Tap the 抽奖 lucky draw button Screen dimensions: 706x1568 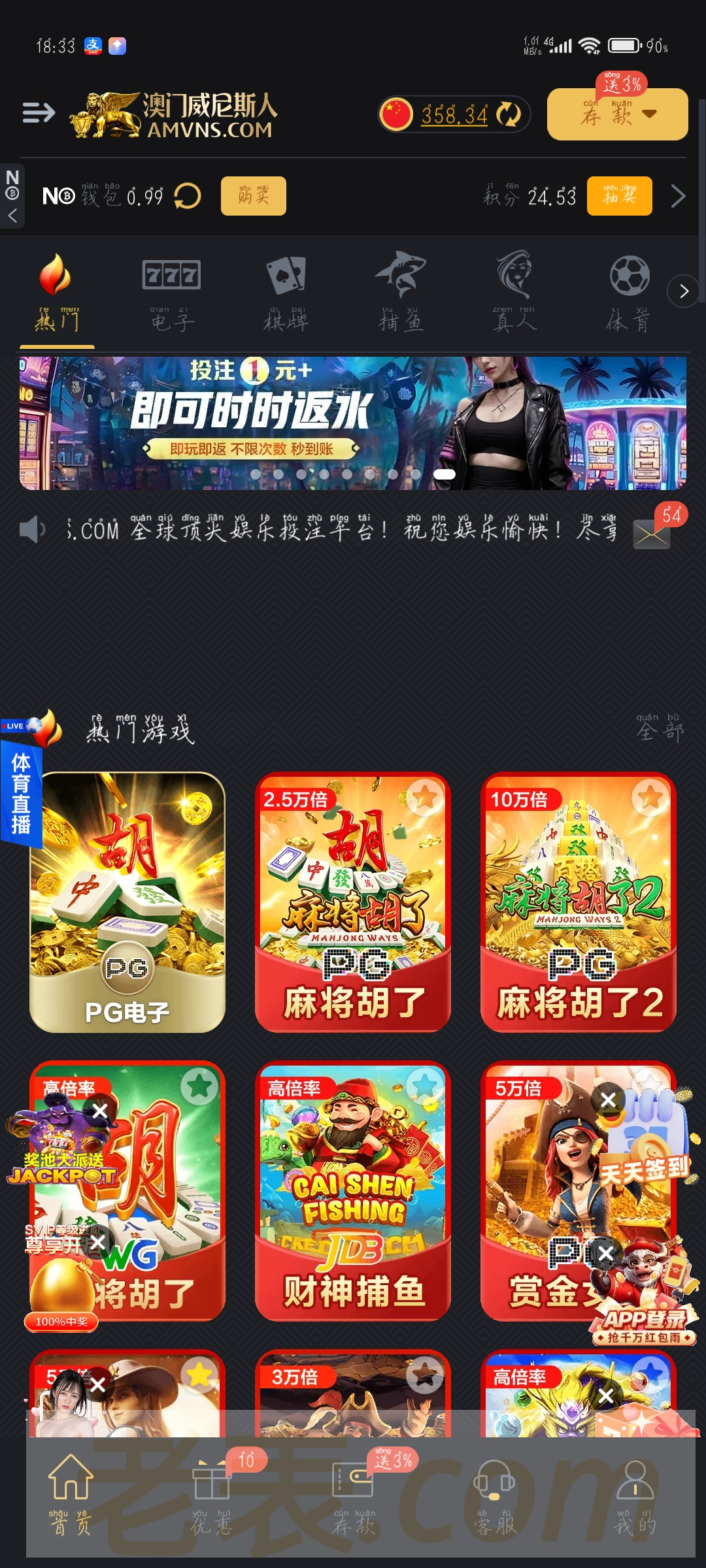(619, 196)
